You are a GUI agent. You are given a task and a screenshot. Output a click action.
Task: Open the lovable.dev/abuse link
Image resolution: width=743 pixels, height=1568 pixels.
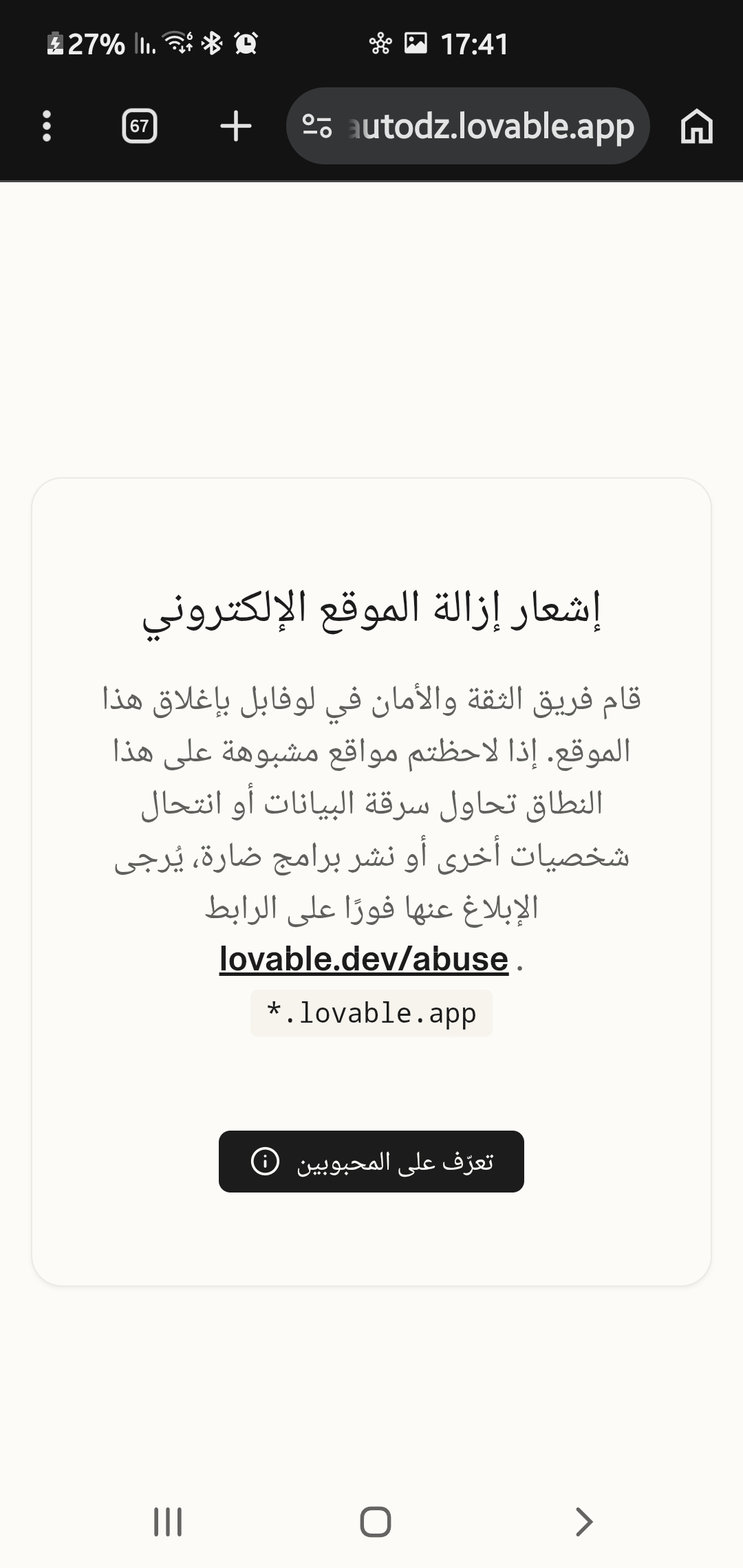[364, 959]
